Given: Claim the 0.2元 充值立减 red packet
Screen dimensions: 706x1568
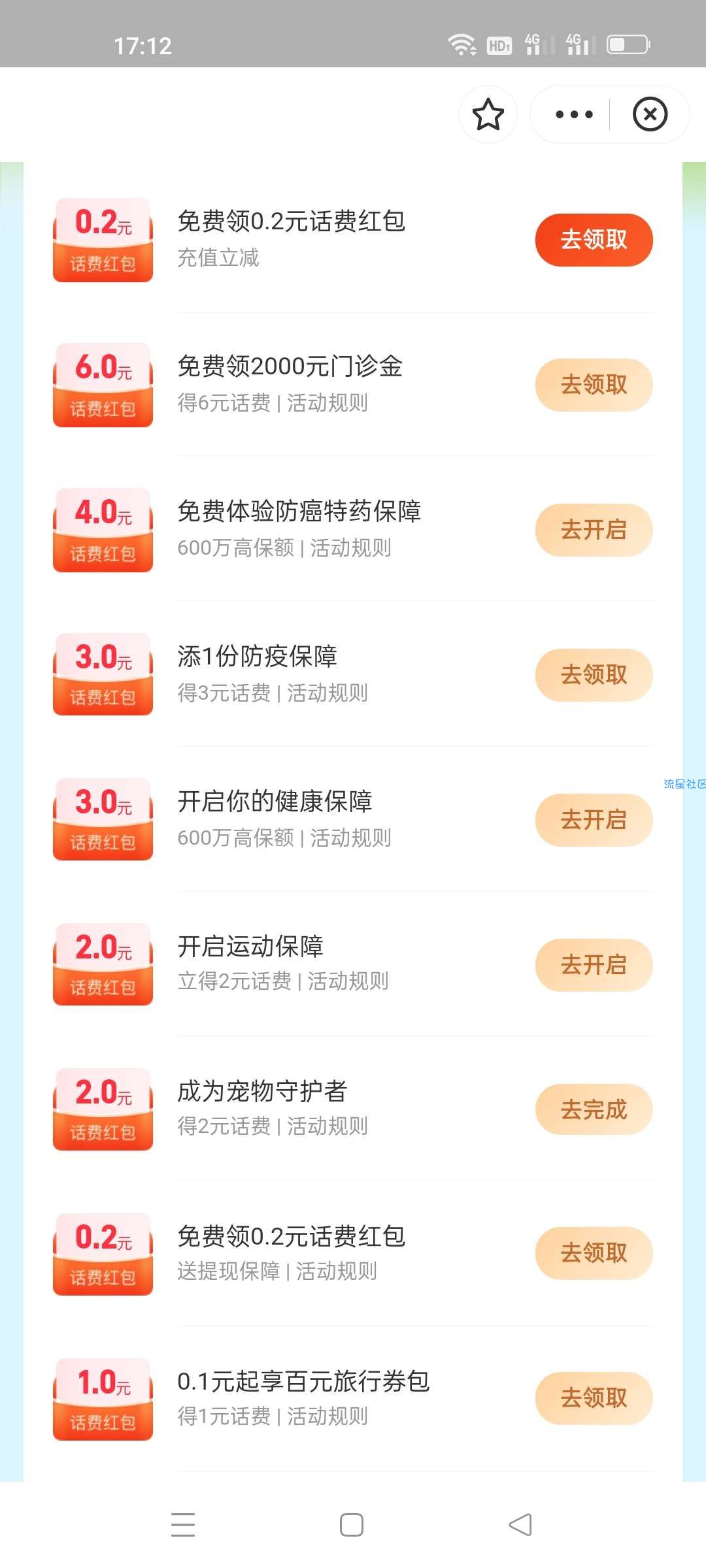Looking at the screenshot, I should pyautogui.click(x=594, y=240).
